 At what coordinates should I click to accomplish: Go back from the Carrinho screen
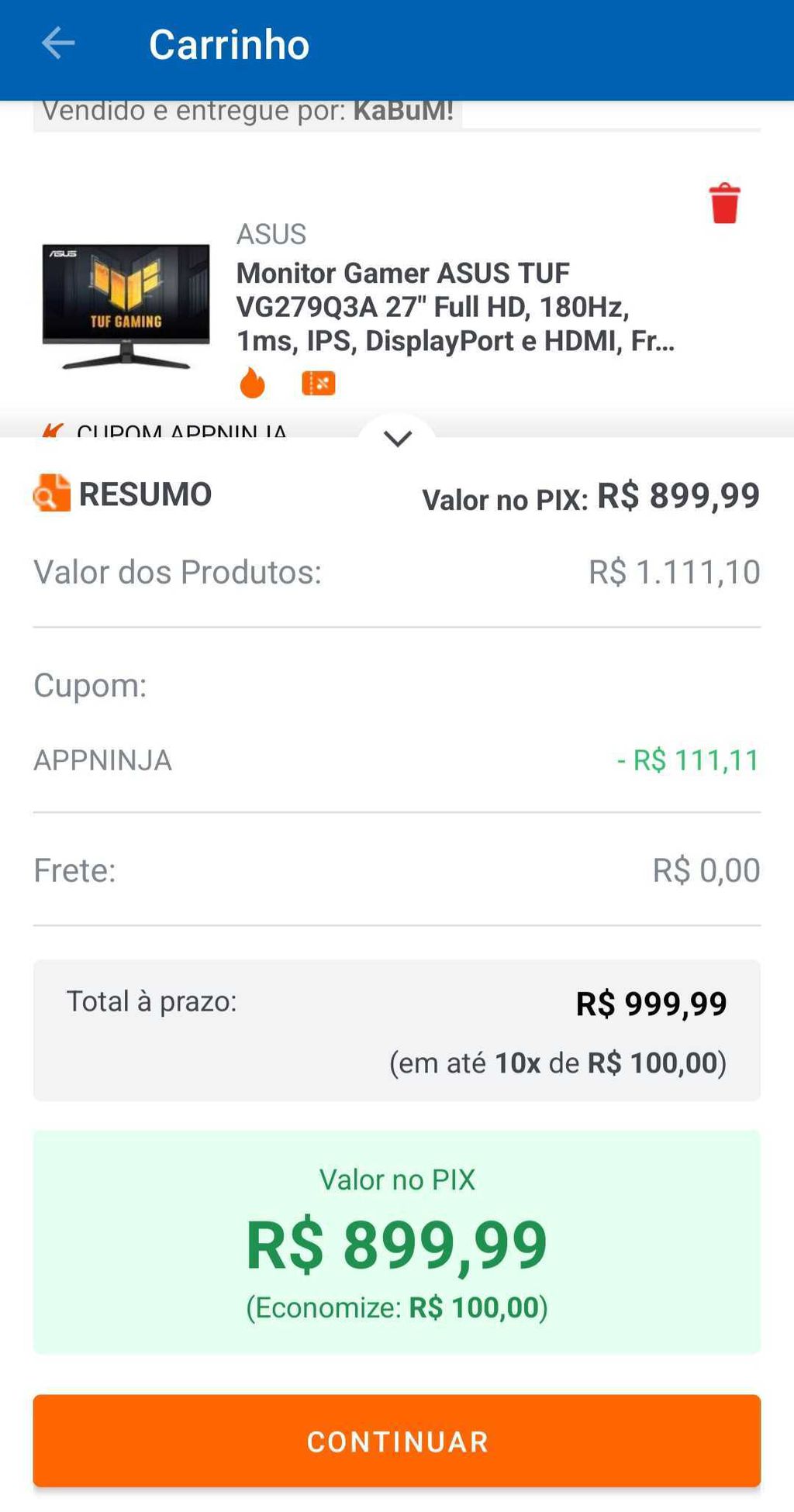point(58,43)
